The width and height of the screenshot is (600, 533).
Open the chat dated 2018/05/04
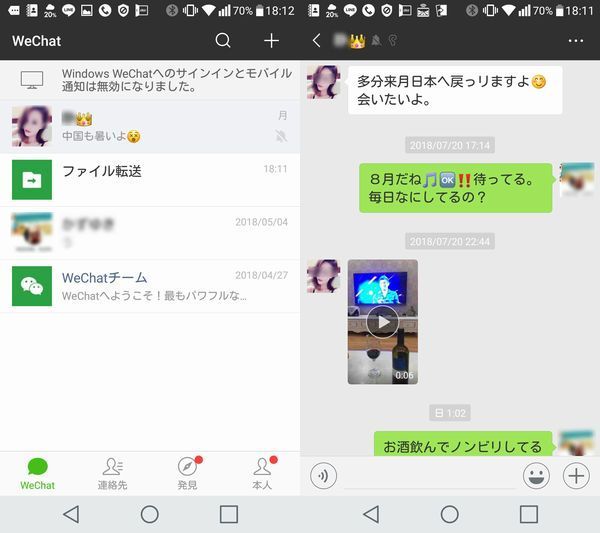point(150,232)
